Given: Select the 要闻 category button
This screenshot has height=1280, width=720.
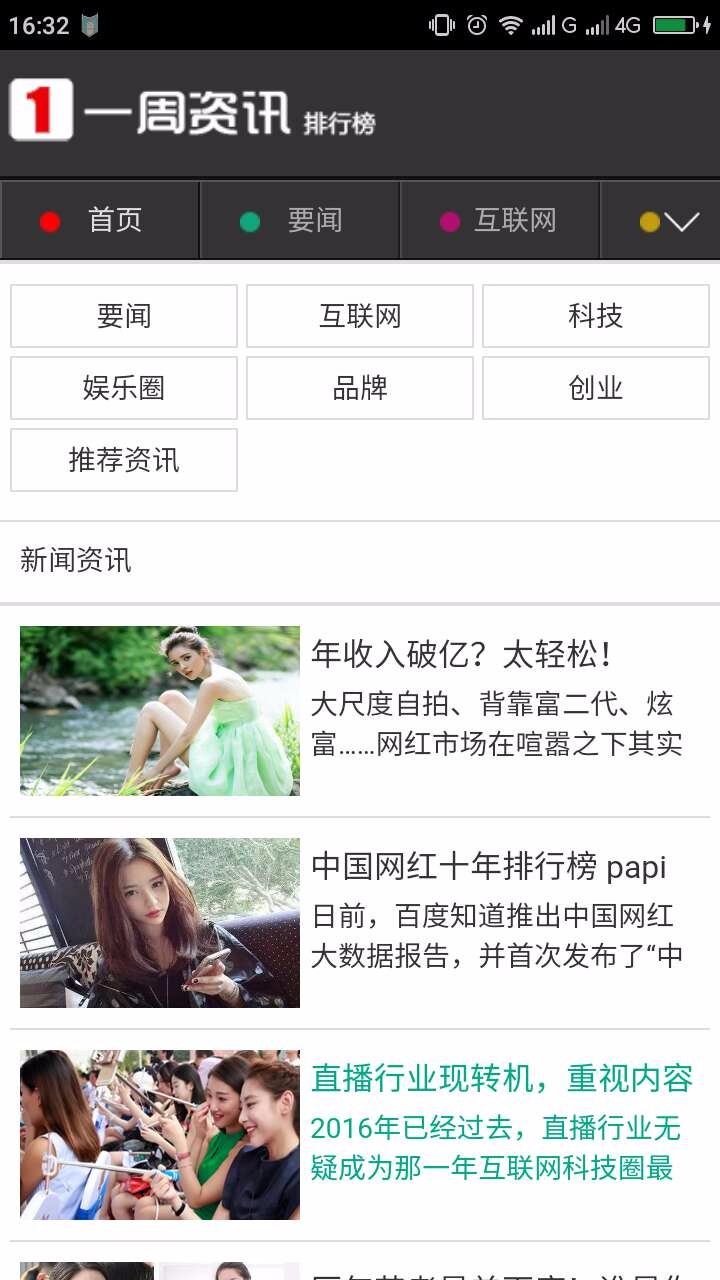Looking at the screenshot, I should pos(124,316).
